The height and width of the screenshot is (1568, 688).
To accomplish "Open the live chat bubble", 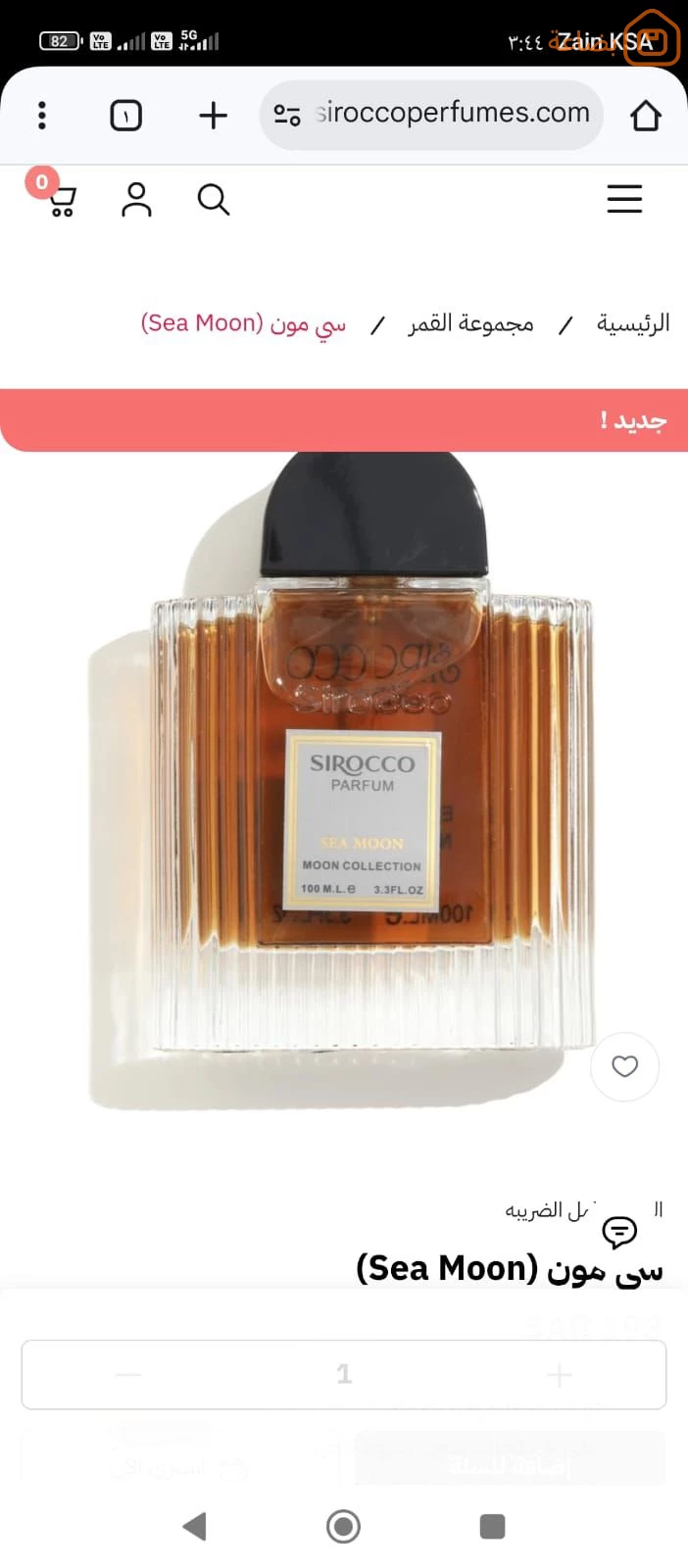I will (x=619, y=1231).
